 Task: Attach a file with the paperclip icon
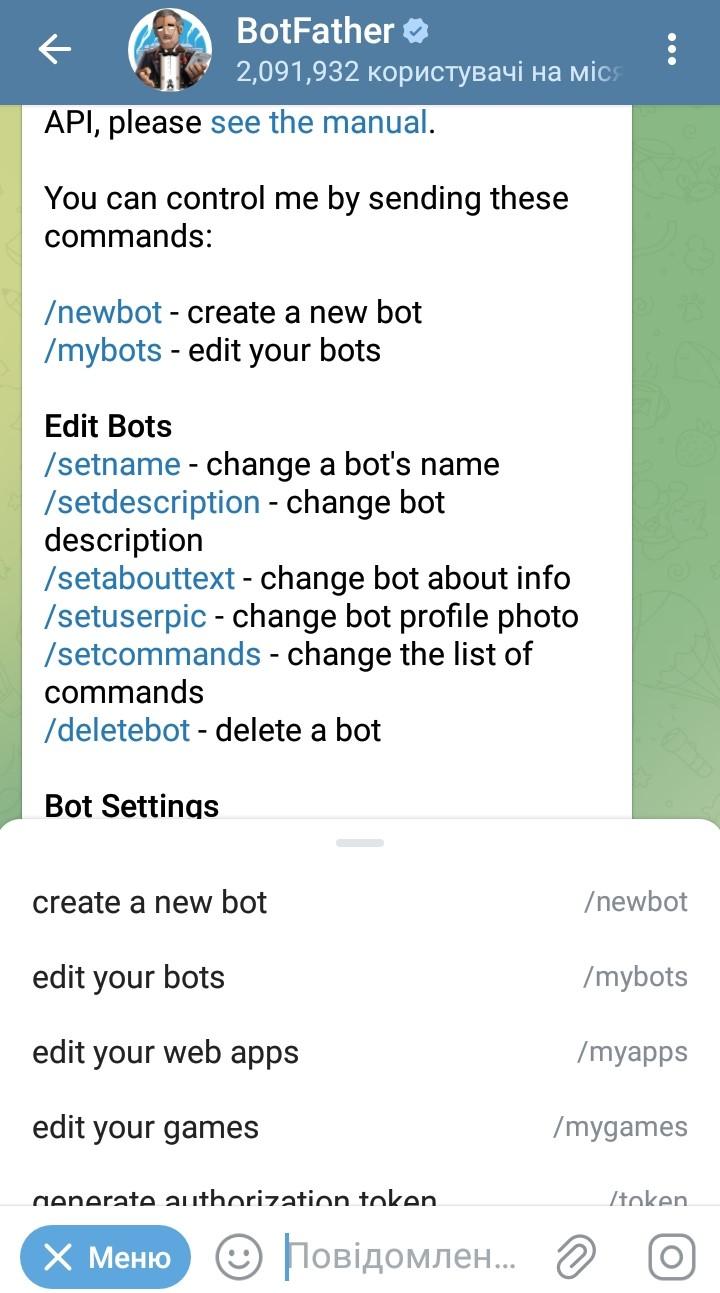pyautogui.click(x=575, y=1257)
